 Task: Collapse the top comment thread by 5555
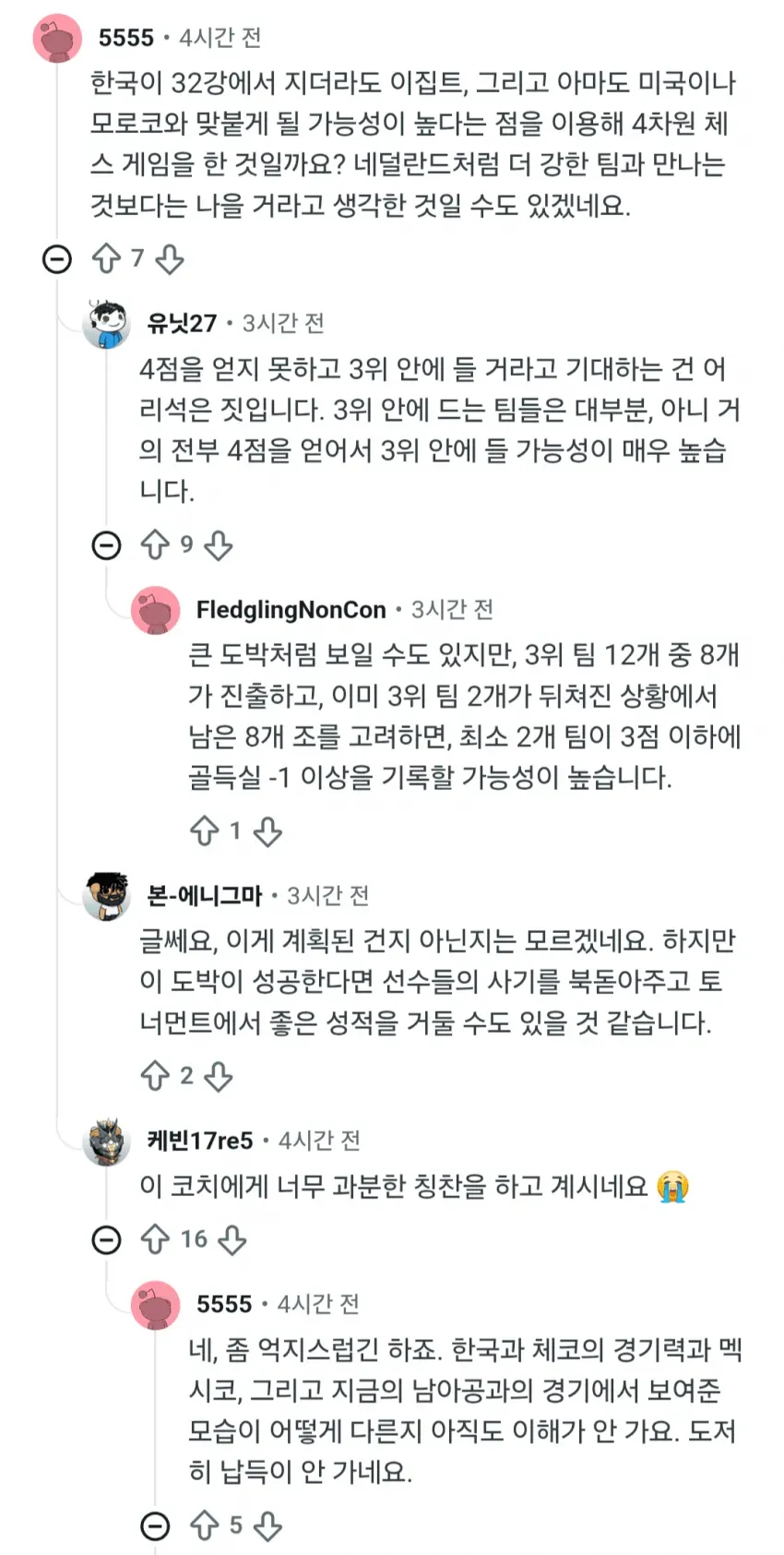click(x=57, y=259)
